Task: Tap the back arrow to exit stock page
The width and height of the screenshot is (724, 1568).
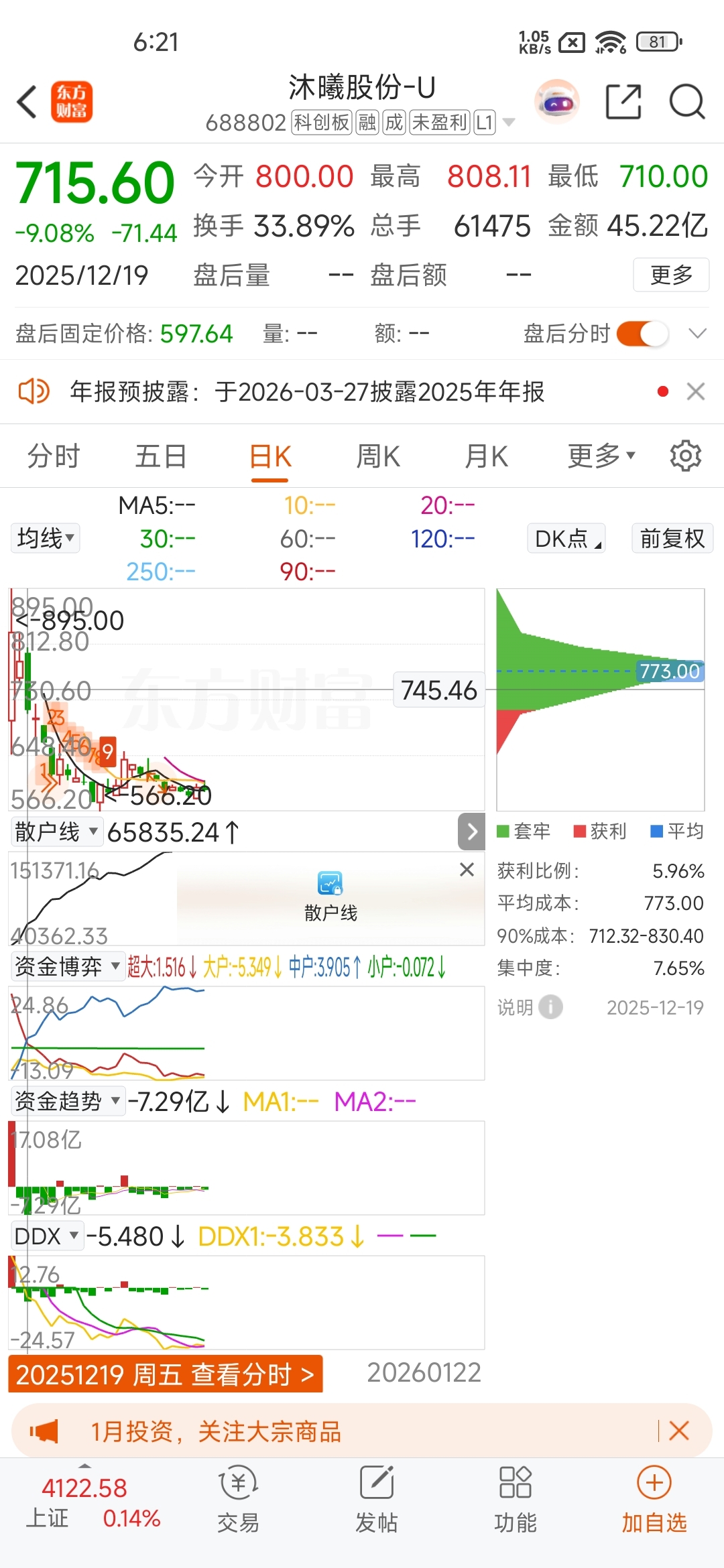Action: (x=27, y=102)
